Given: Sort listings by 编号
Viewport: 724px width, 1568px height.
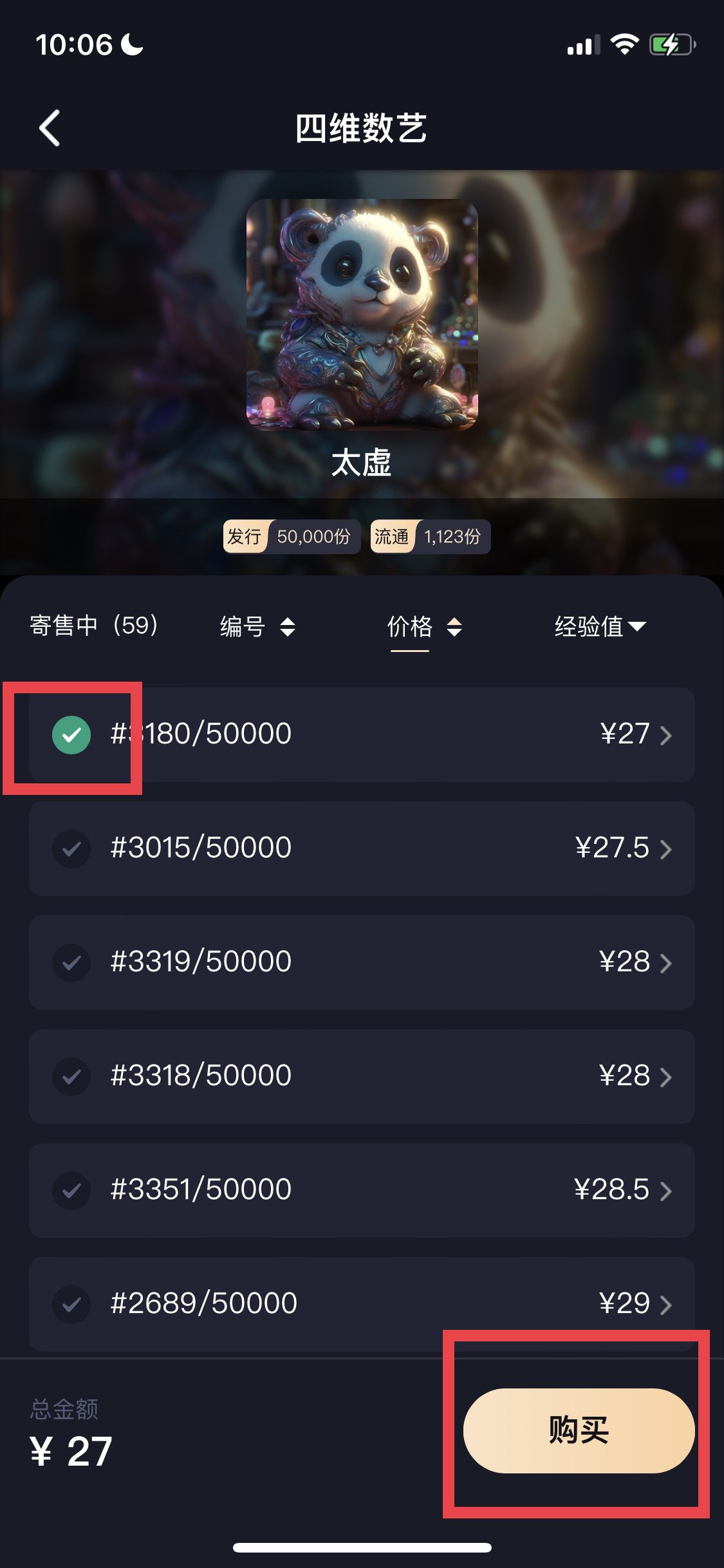Looking at the screenshot, I should point(257,626).
